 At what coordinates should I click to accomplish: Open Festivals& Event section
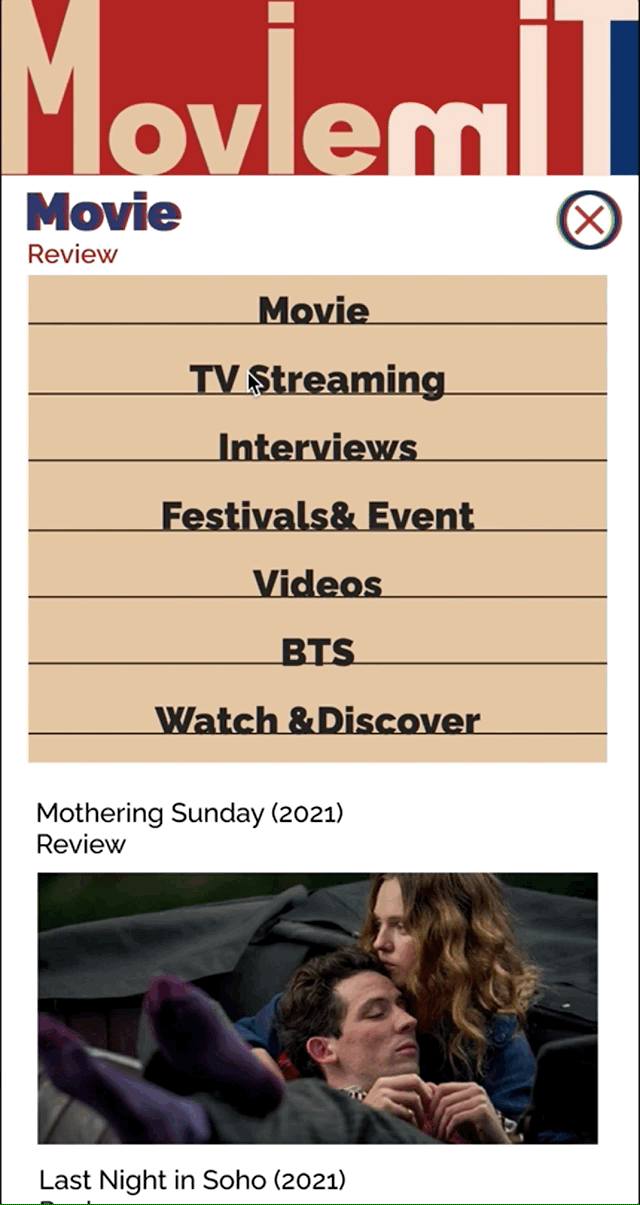[317, 516]
